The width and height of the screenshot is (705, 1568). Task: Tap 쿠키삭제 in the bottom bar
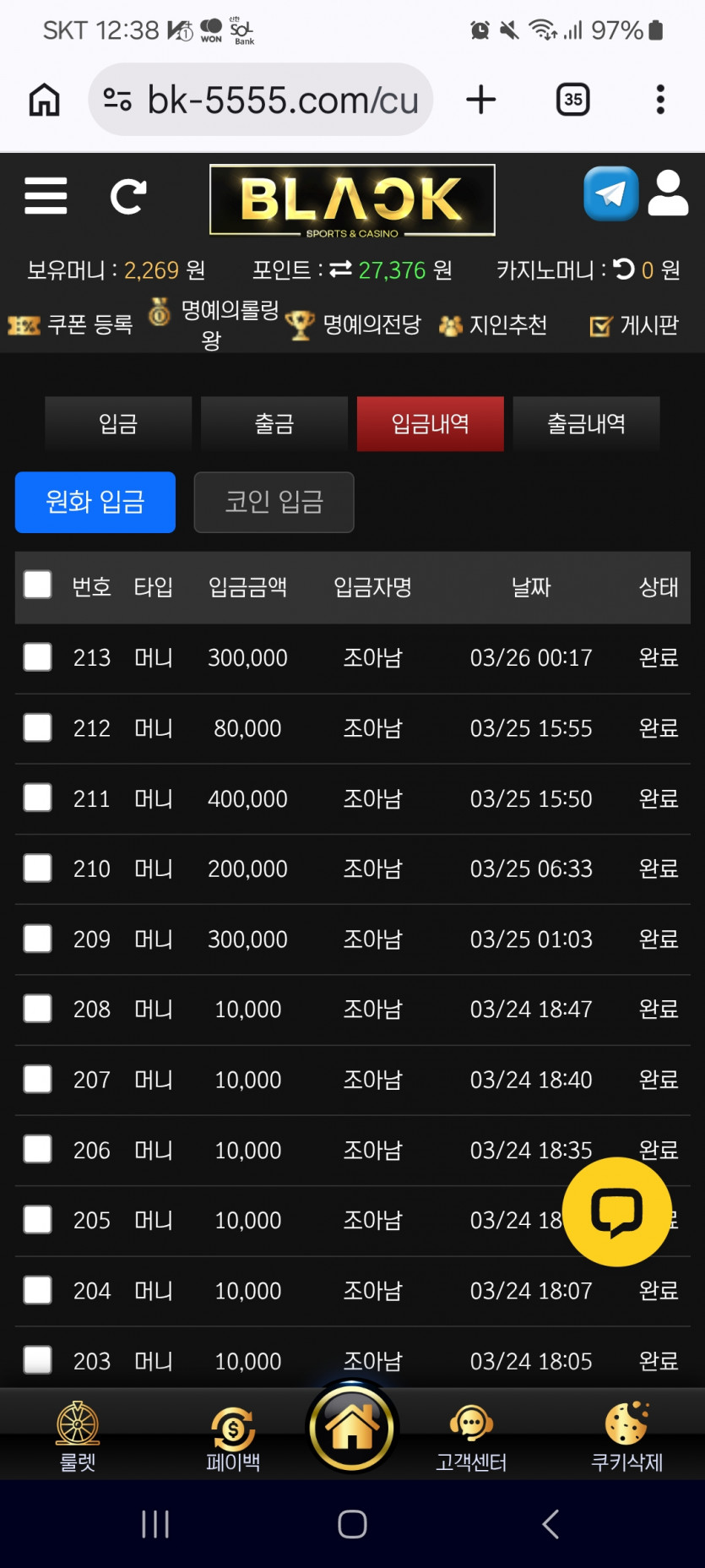(x=626, y=1437)
